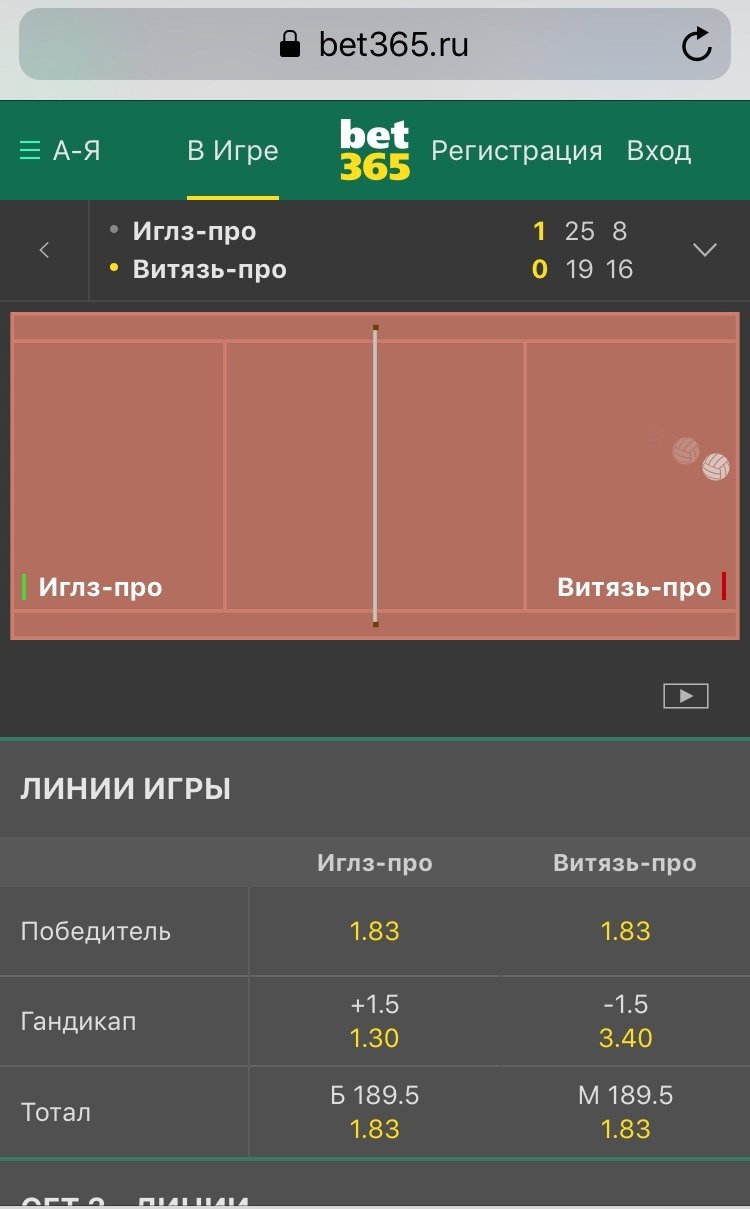
Task: Open the Регистрация page
Action: (x=516, y=151)
